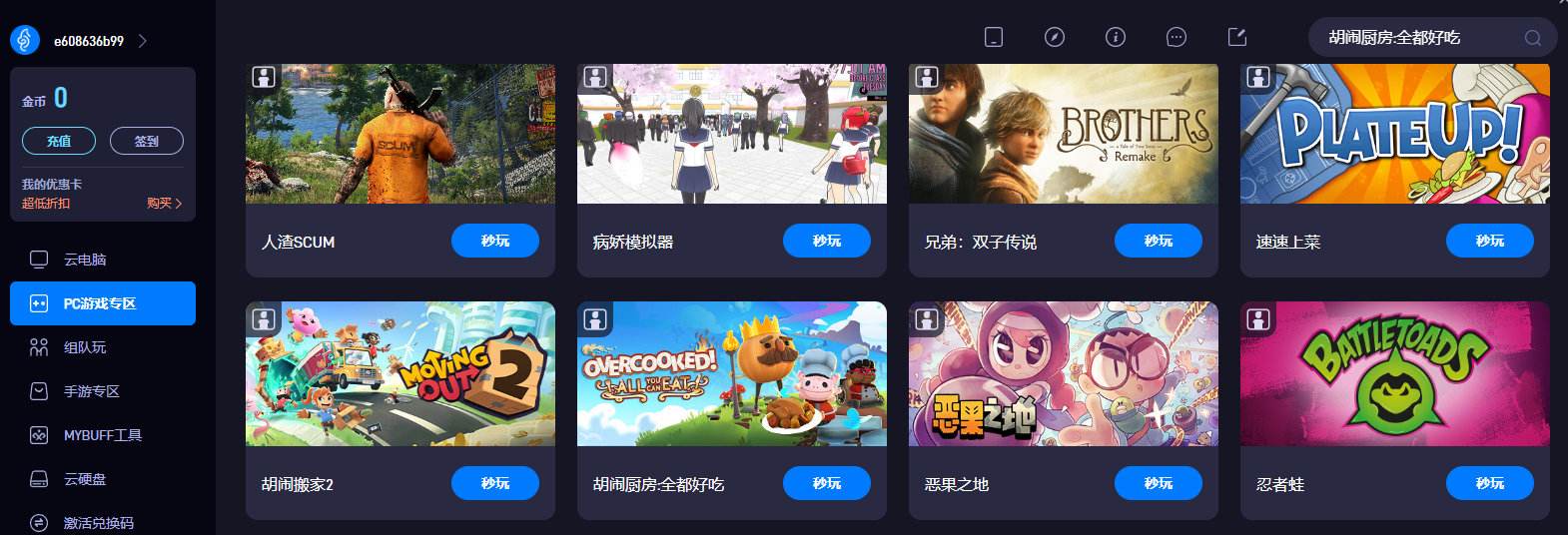
Task: Tap the 充值 recharge button
Action: 59,141
